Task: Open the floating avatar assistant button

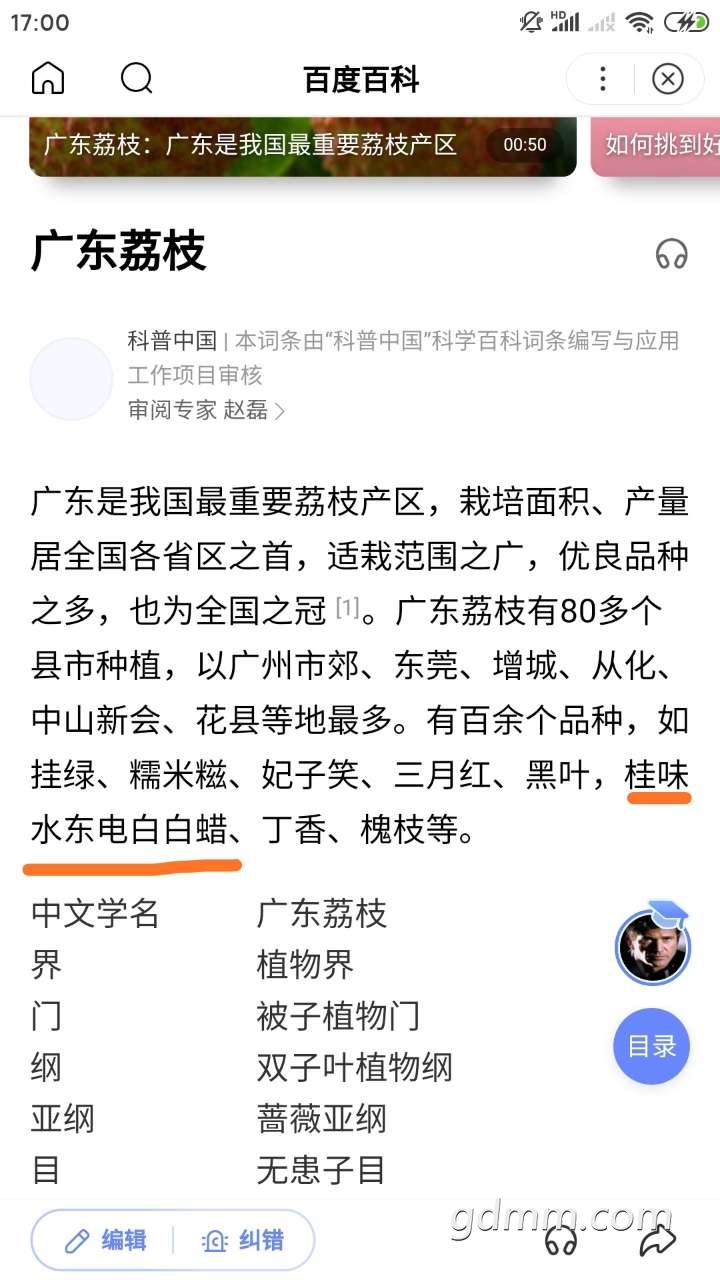Action: click(653, 945)
